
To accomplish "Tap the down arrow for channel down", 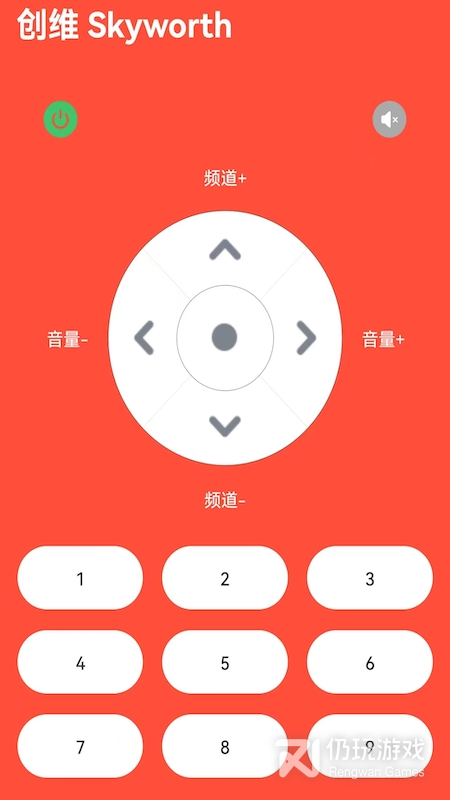I will 225,426.
